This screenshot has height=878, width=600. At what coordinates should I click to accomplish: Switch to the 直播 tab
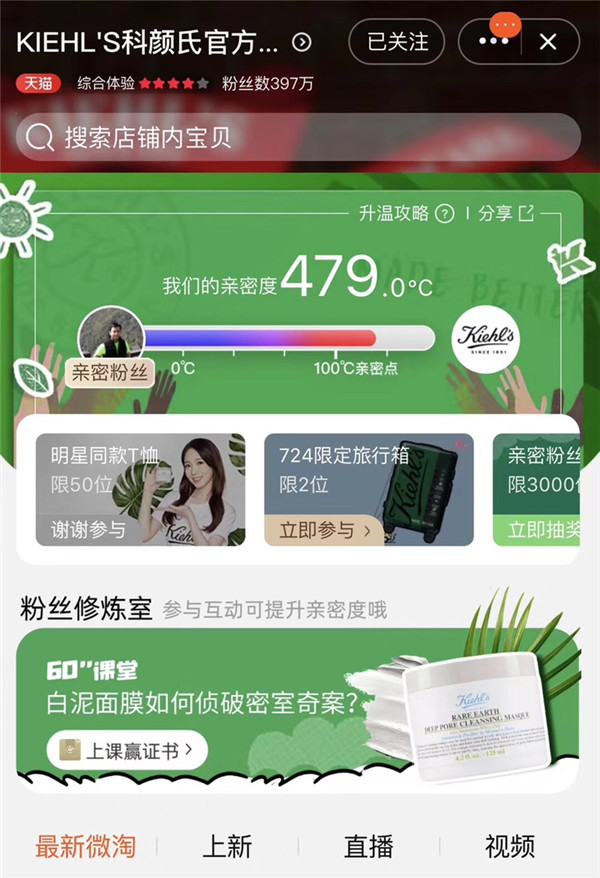[x=369, y=846]
